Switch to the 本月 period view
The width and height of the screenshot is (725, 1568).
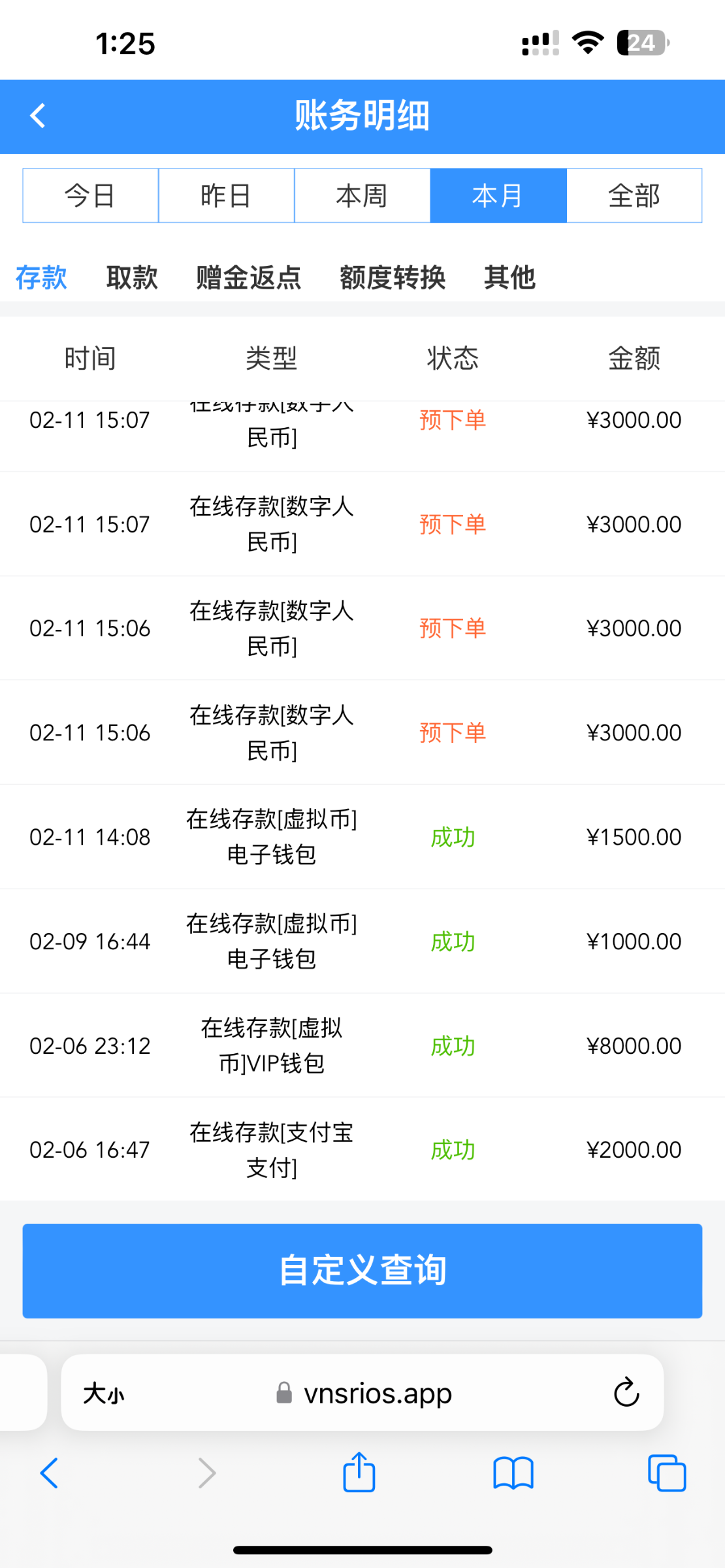click(x=498, y=195)
